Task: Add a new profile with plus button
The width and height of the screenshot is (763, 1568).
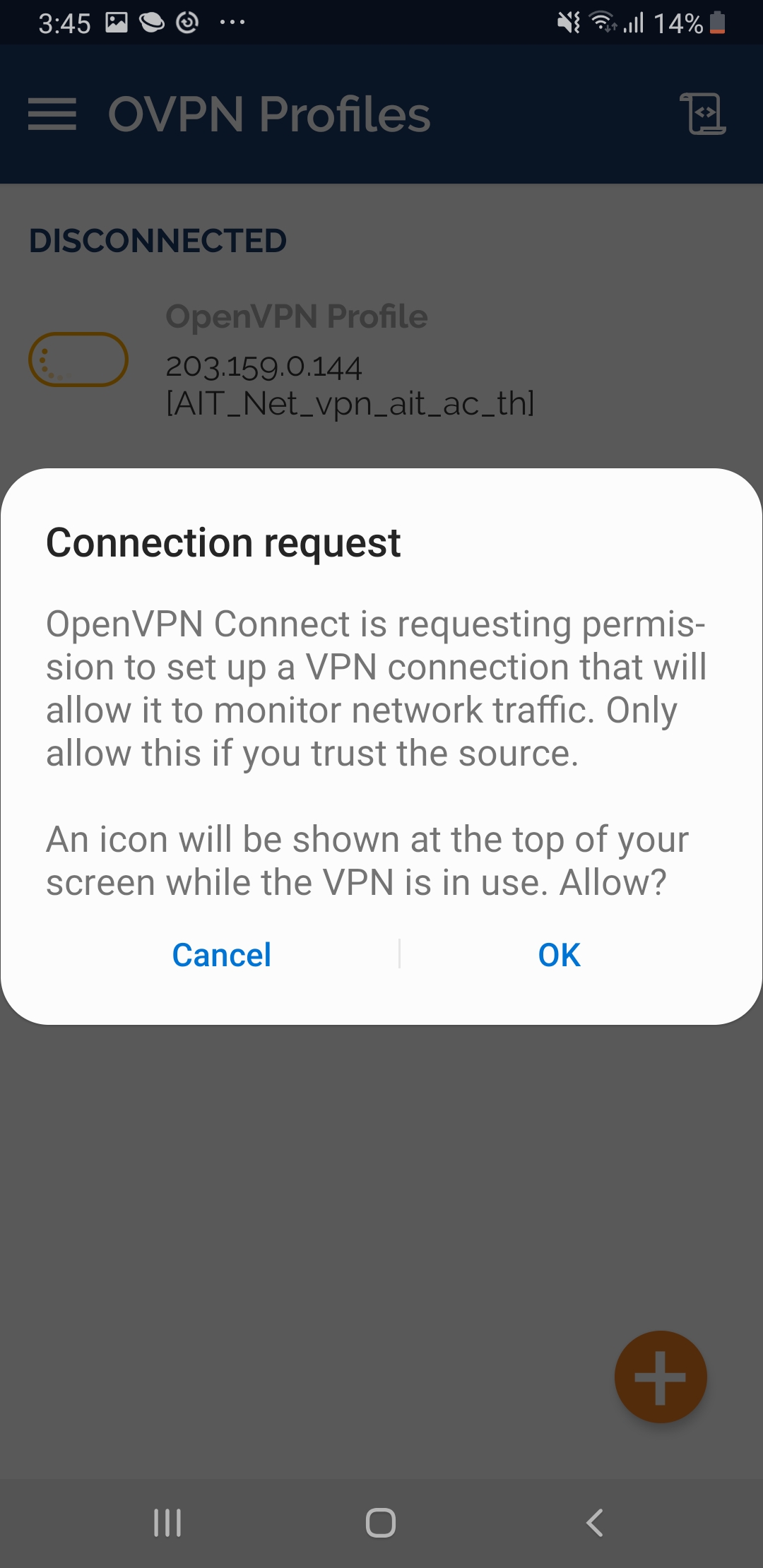Action: tap(661, 1377)
